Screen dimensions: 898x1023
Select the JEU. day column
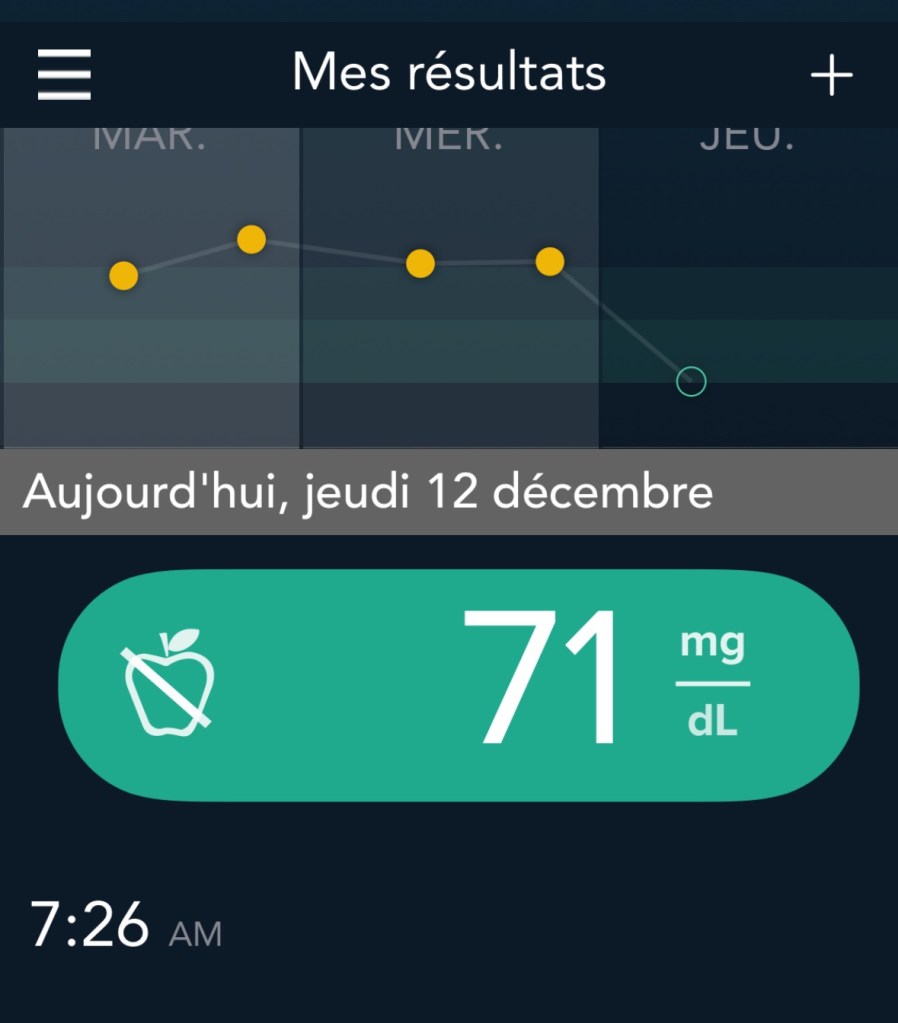(x=750, y=300)
